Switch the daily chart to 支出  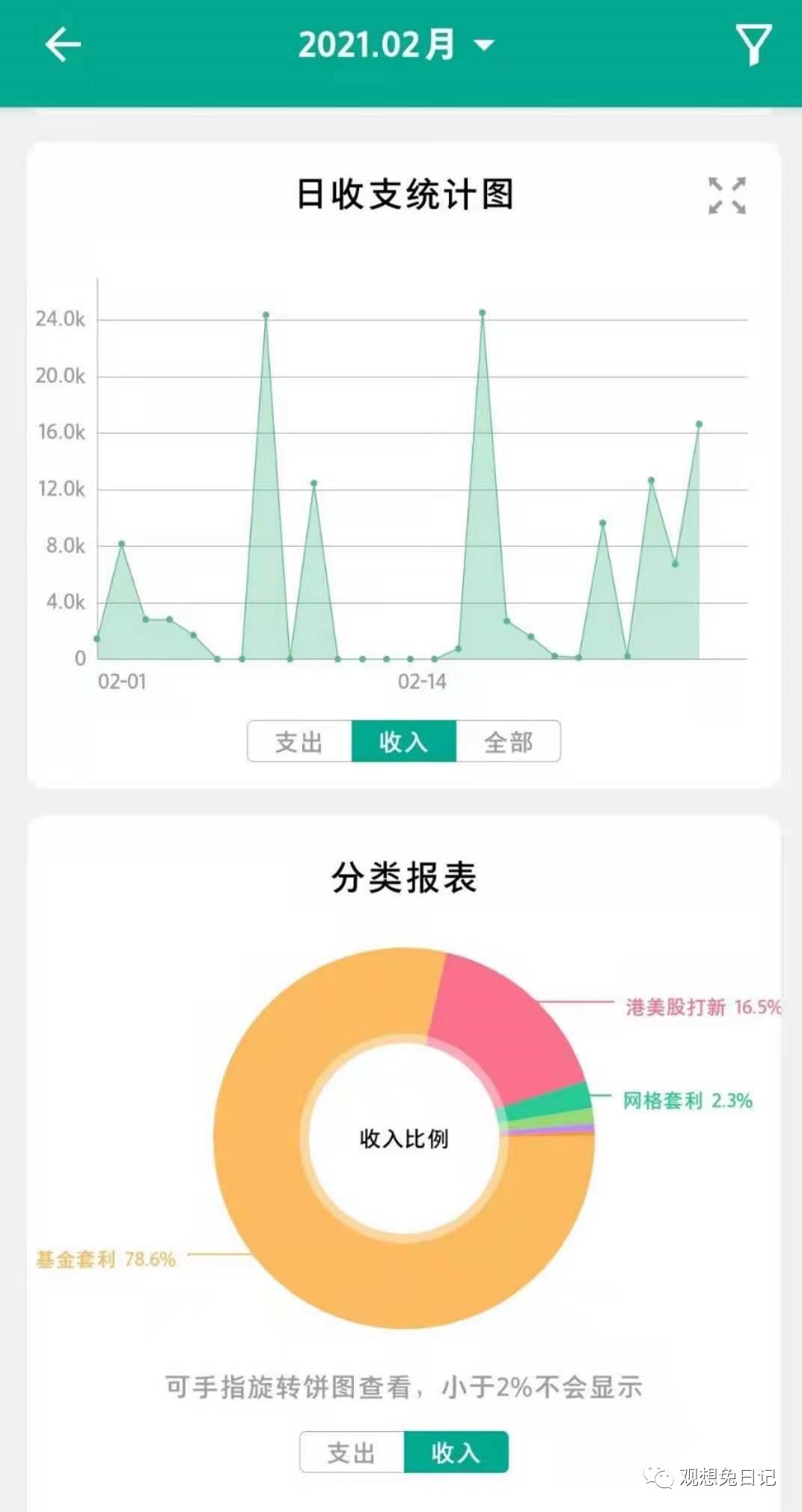click(299, 741)
